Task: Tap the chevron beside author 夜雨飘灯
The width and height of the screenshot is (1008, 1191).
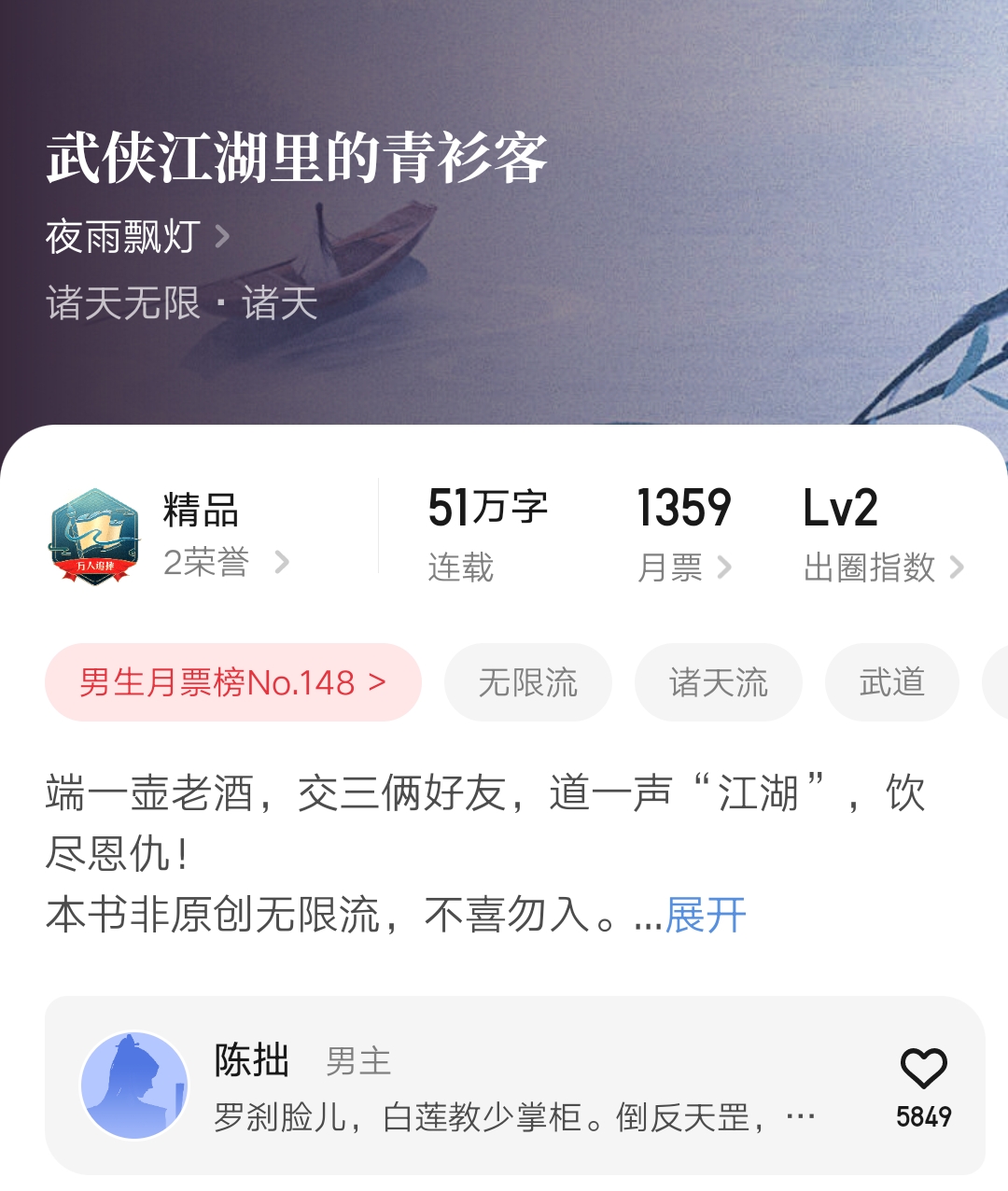Action: (221, 238)
